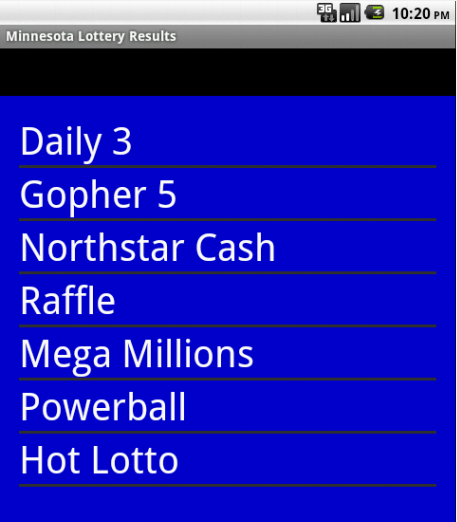The width and height of the screenshot is (457, 522).
Task: Open the Raffle entry
Action: (228, 300)
